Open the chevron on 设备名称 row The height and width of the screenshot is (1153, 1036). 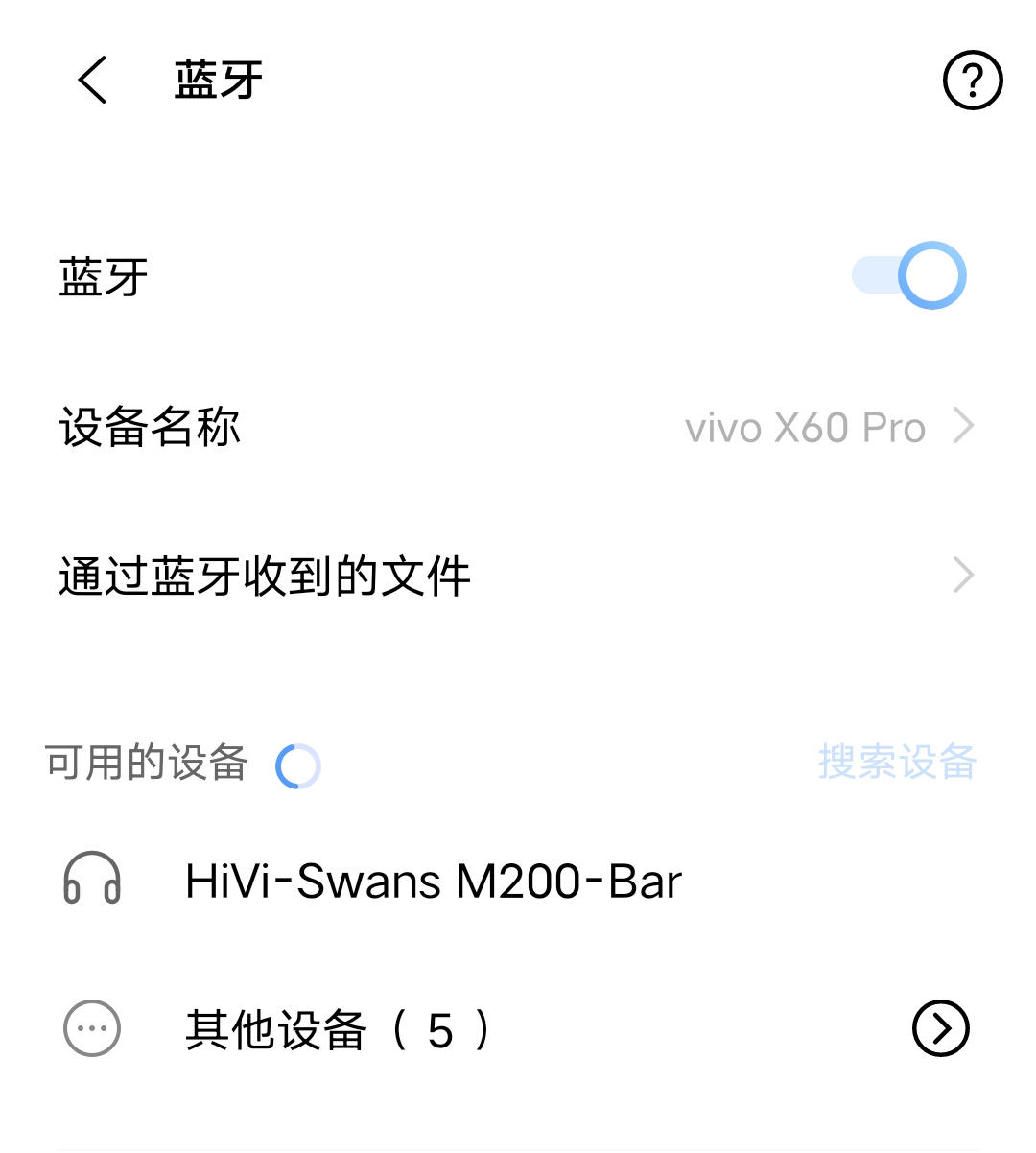click(x=964, y=426)
